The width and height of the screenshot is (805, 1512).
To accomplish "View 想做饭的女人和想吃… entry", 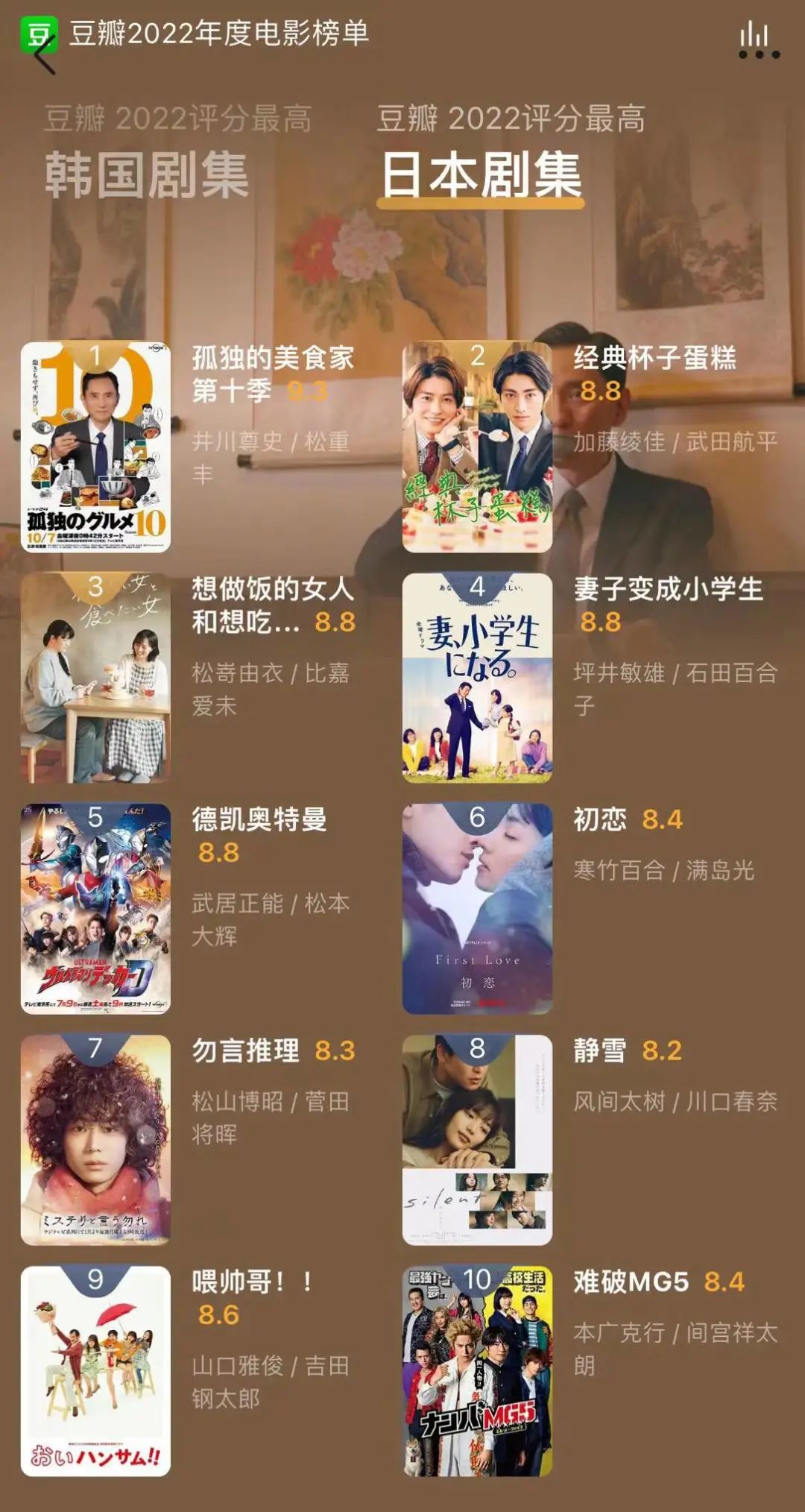I will click(x=95, y=678).
